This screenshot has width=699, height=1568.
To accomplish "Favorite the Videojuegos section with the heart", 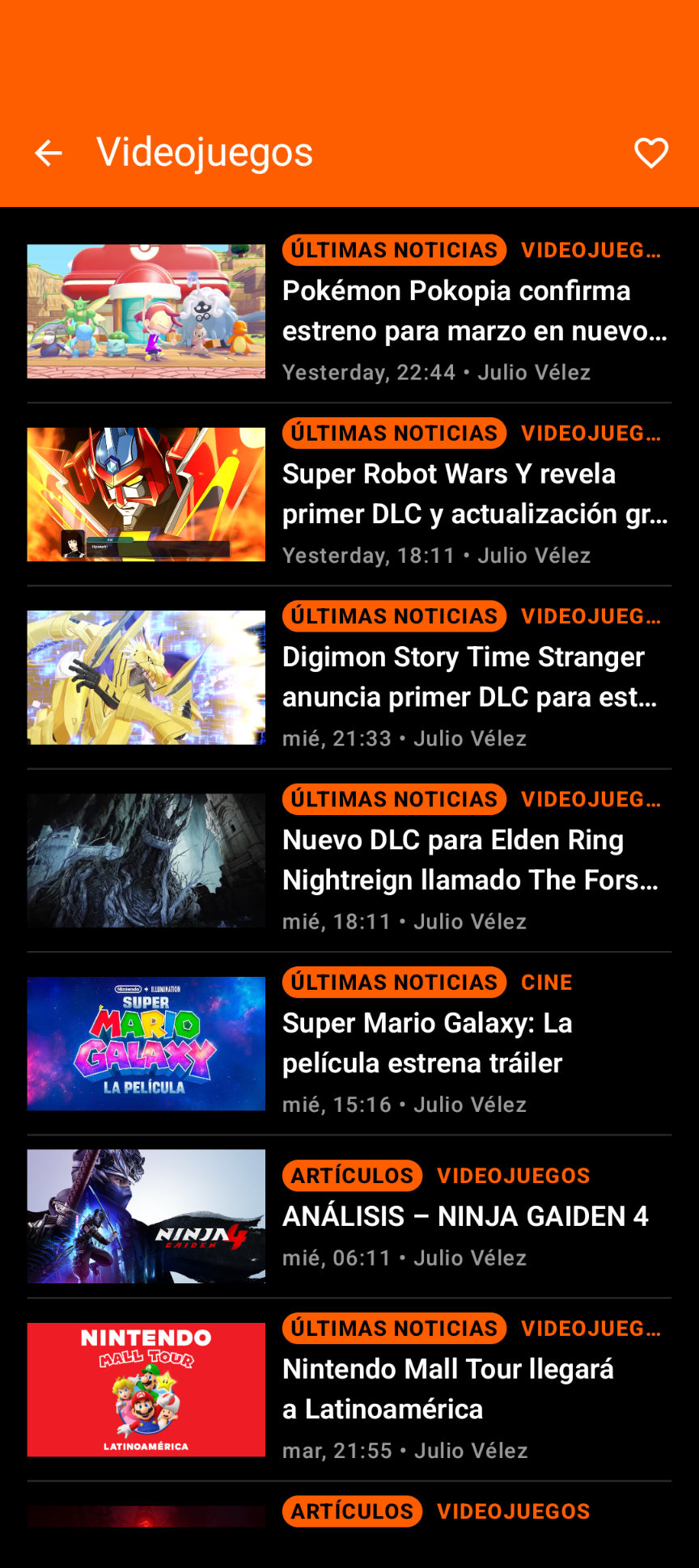I will pos(650,153).
